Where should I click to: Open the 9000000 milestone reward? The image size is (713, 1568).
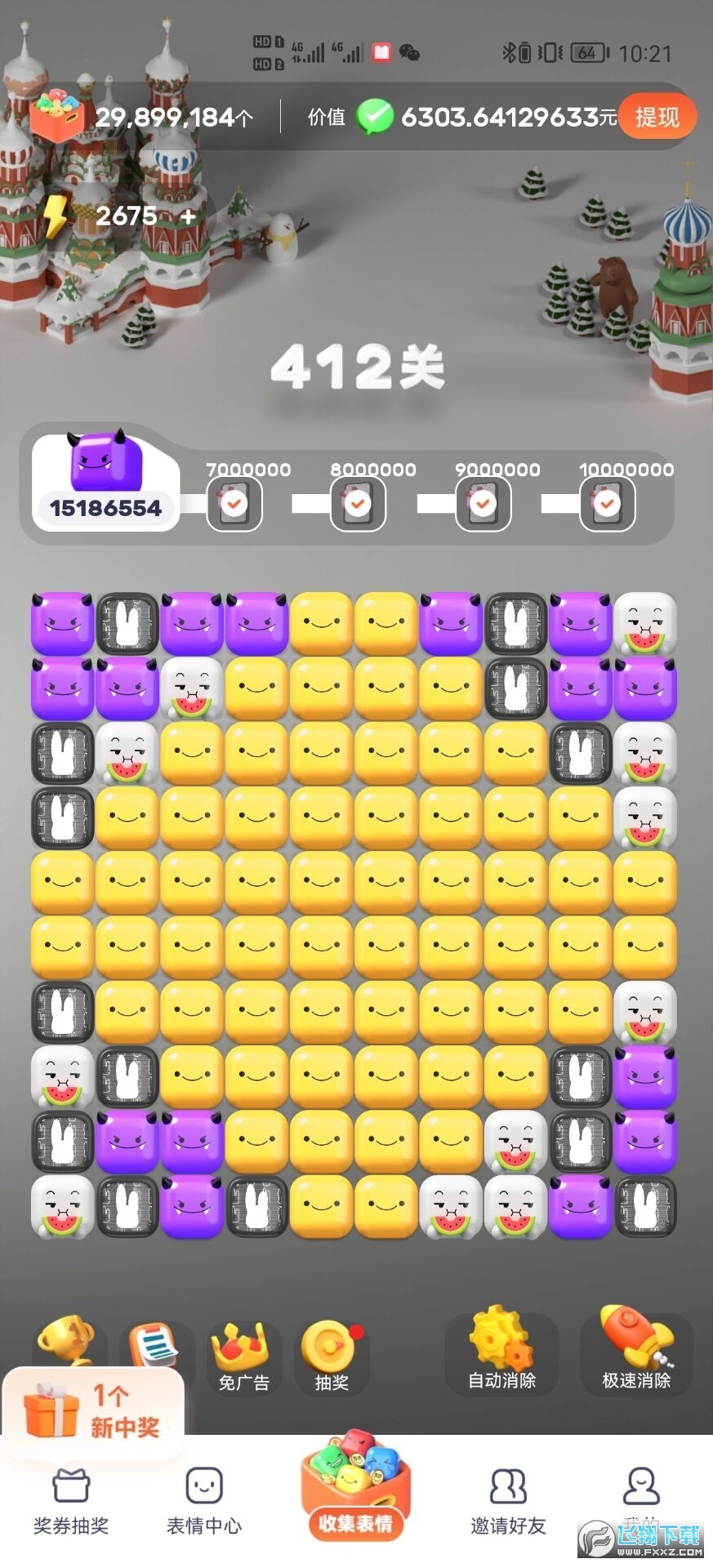483,504
